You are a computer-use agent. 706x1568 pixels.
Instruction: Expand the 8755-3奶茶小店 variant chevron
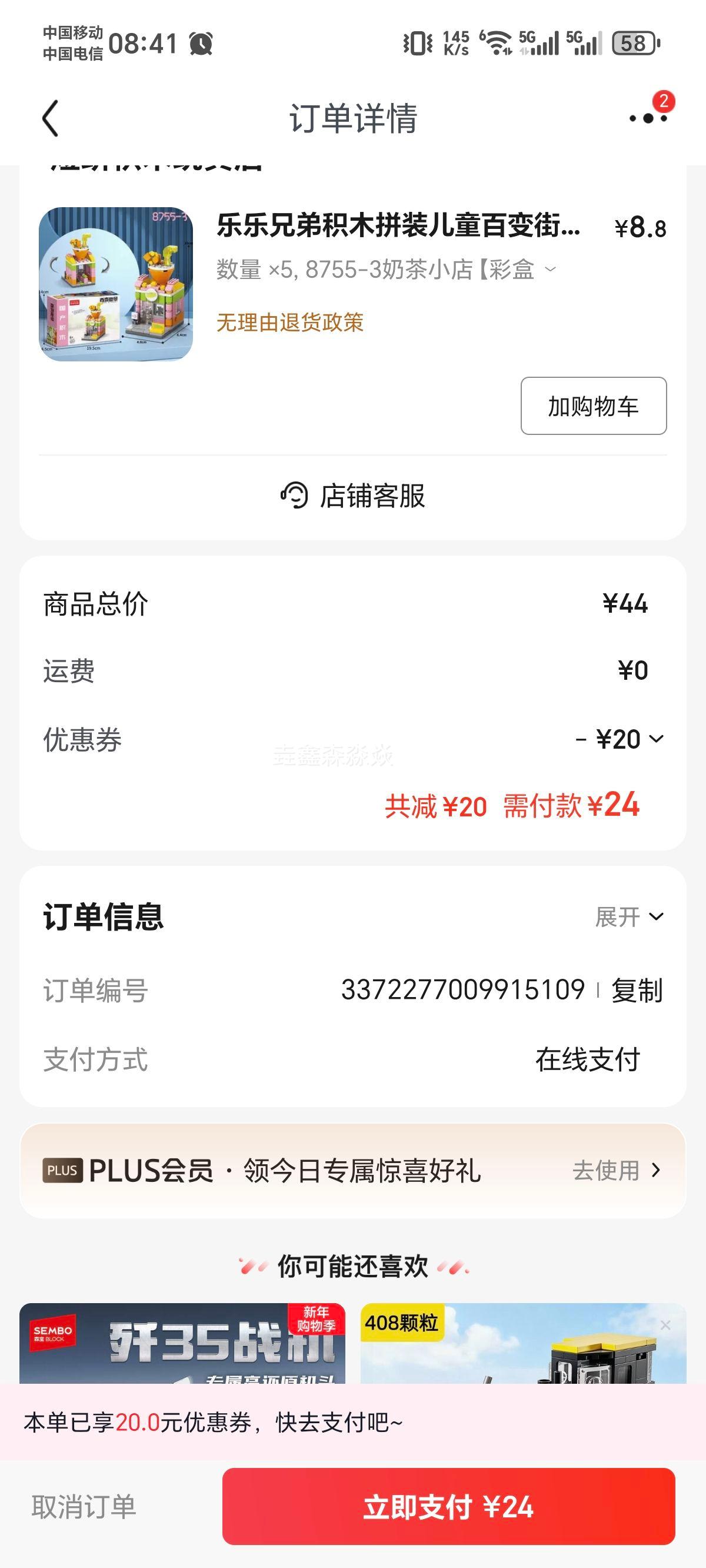(550, 268)
